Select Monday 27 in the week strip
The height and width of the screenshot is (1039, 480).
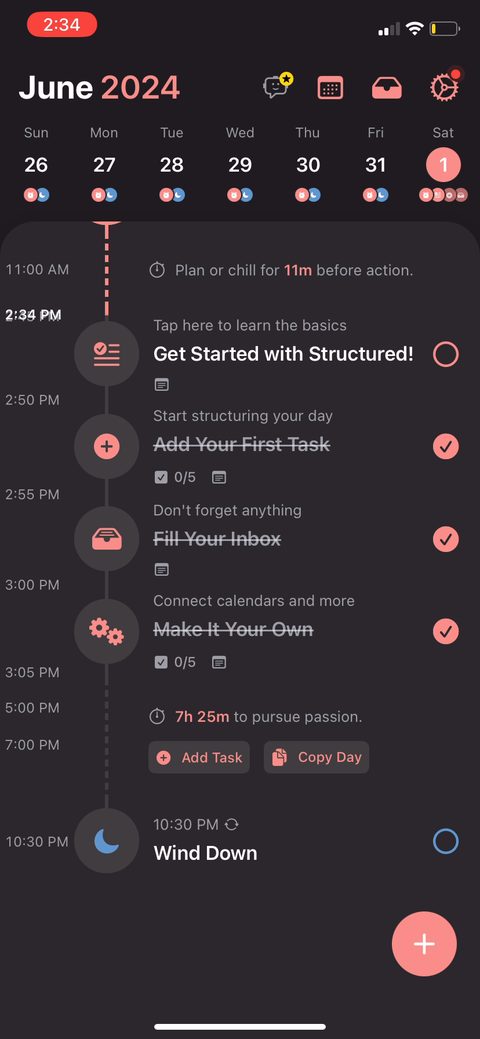pos(104,164)
